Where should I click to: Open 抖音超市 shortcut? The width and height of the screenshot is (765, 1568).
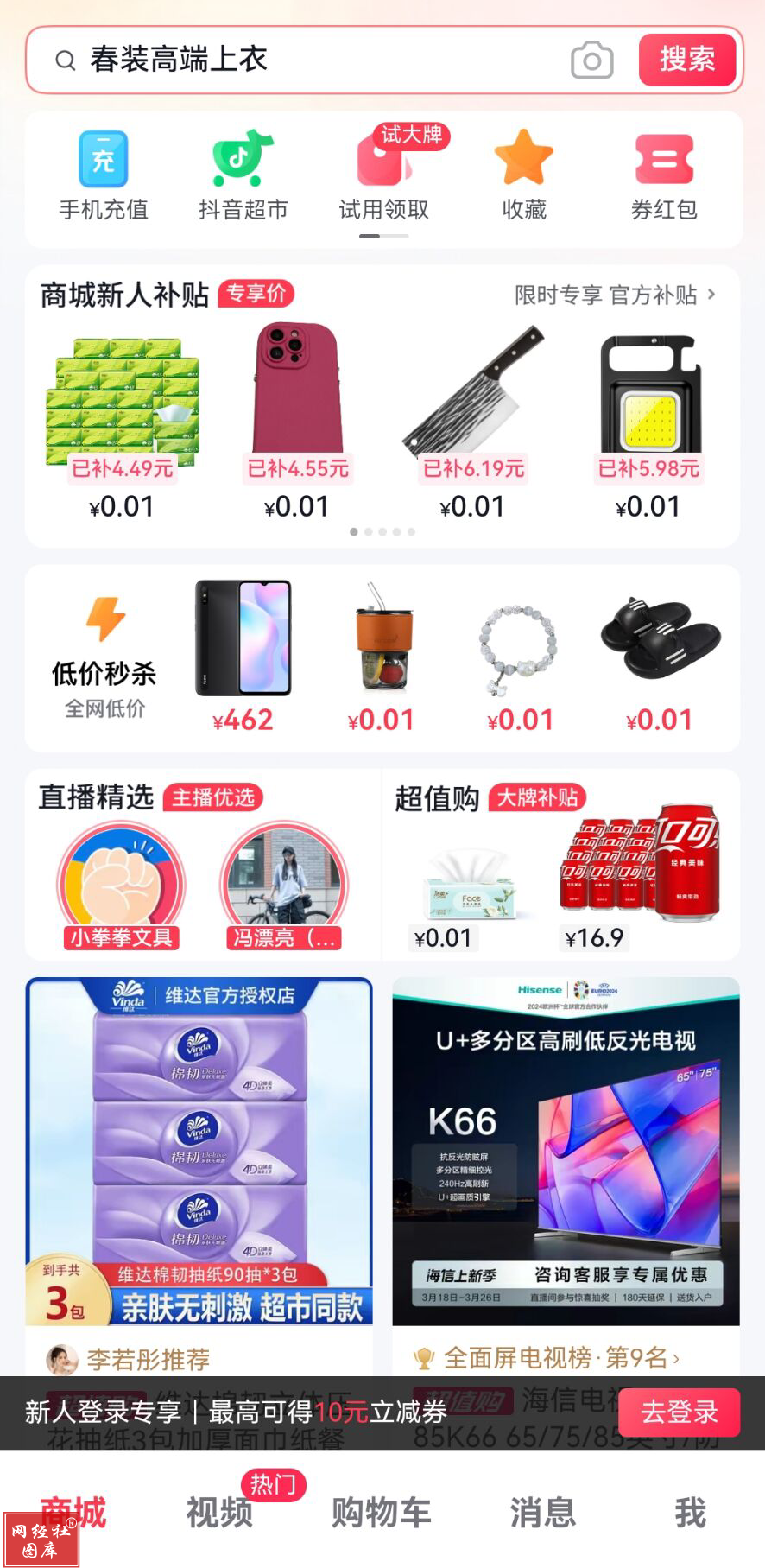[x=243, y=176]
